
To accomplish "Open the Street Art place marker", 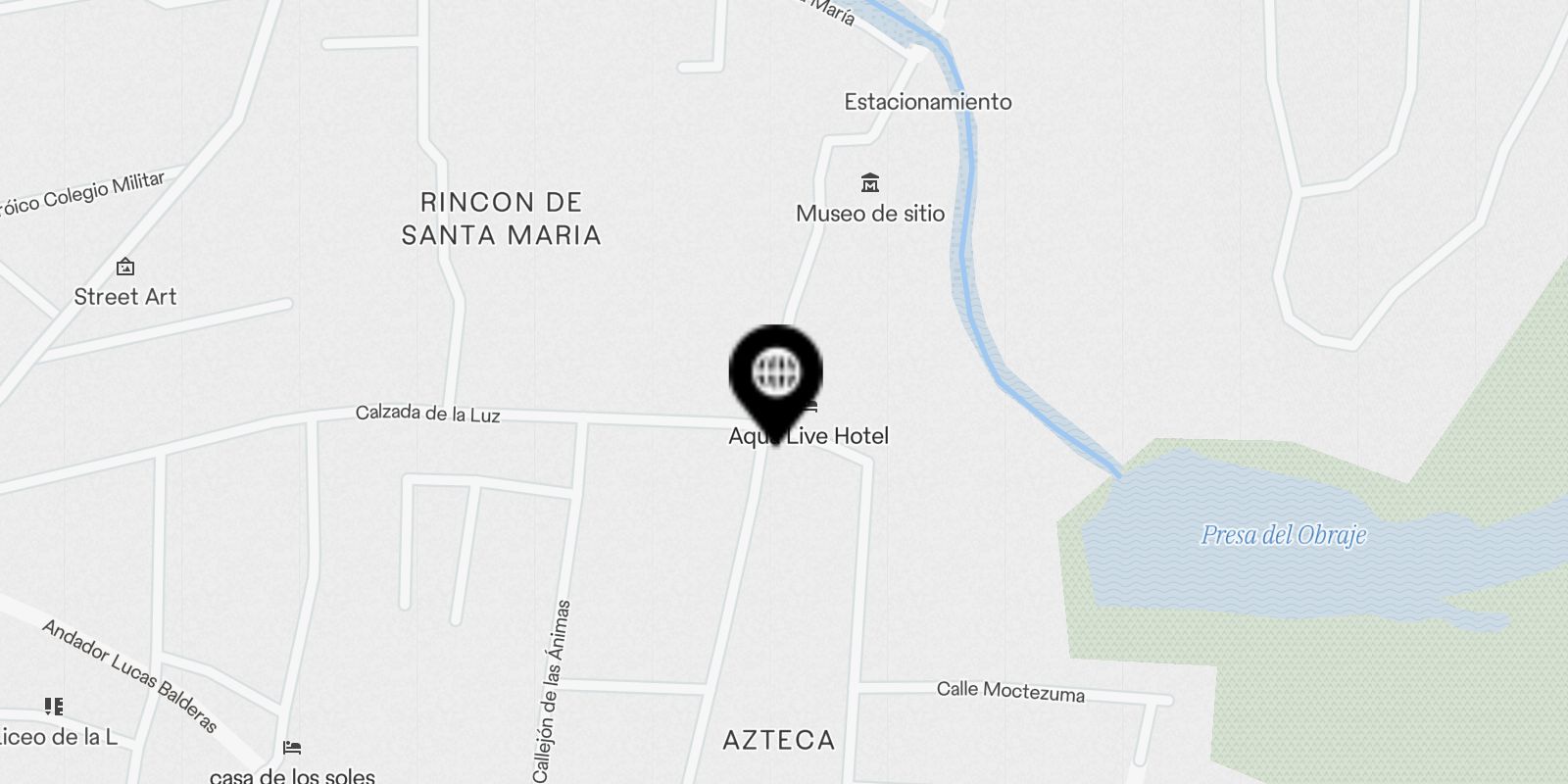I will (x=125, y=267).
